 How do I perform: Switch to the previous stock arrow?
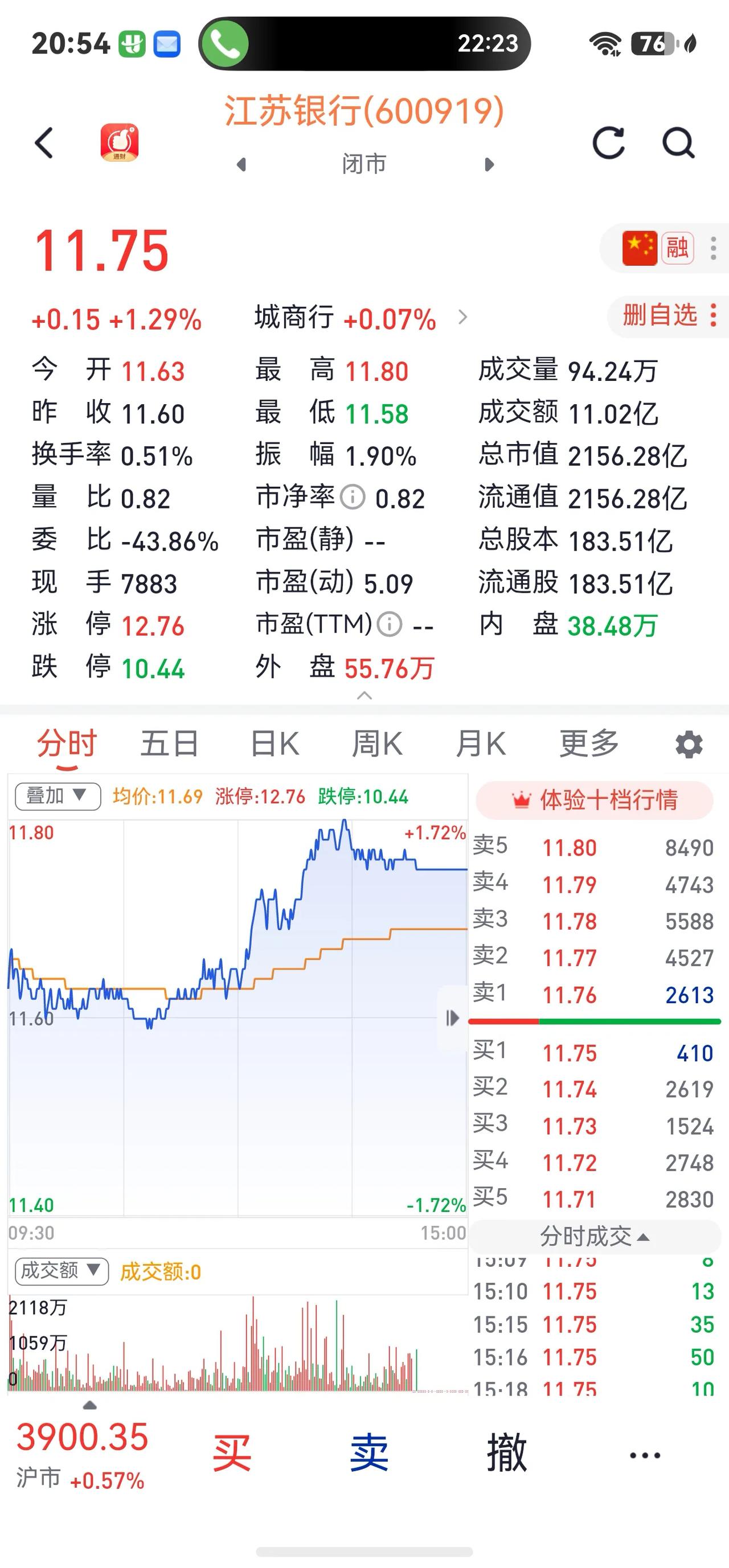[242, 165]
